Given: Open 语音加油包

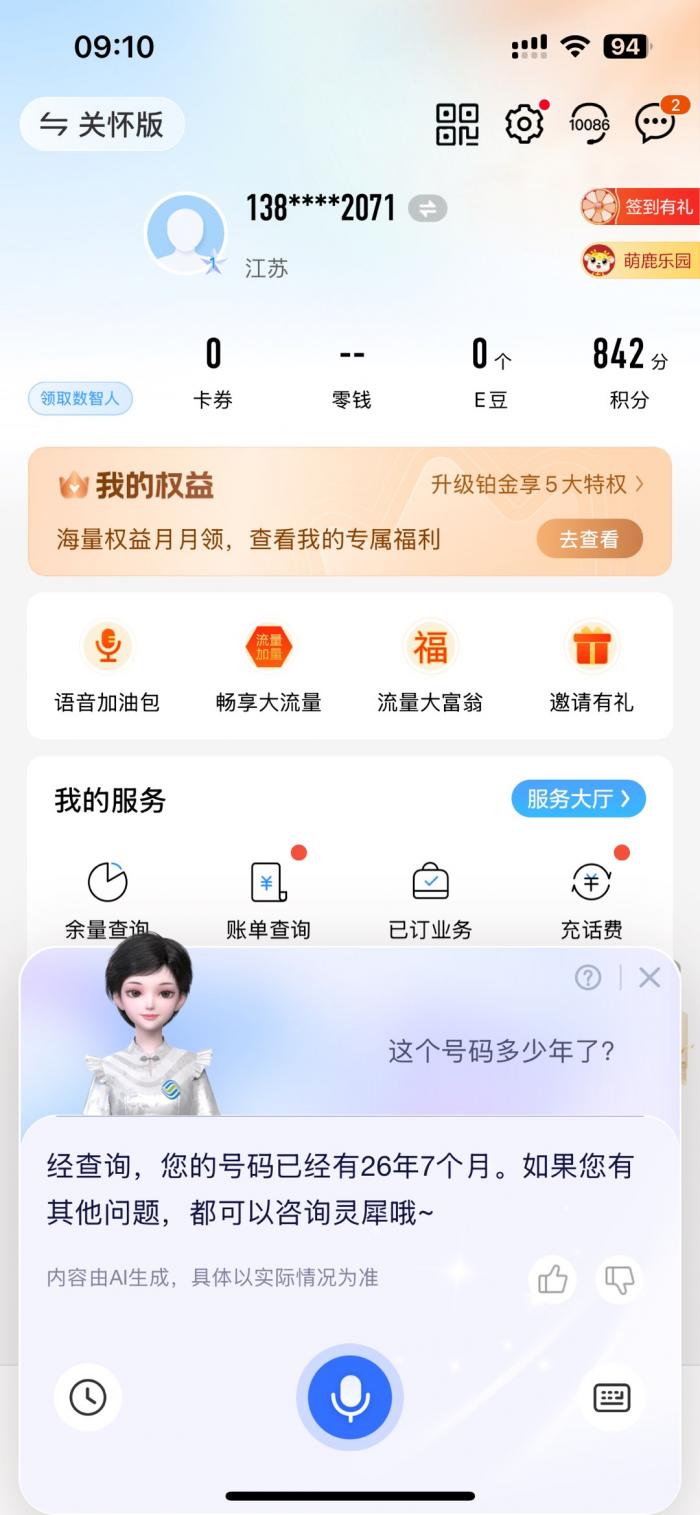Looking at the screenshot, I should point(107,665).
